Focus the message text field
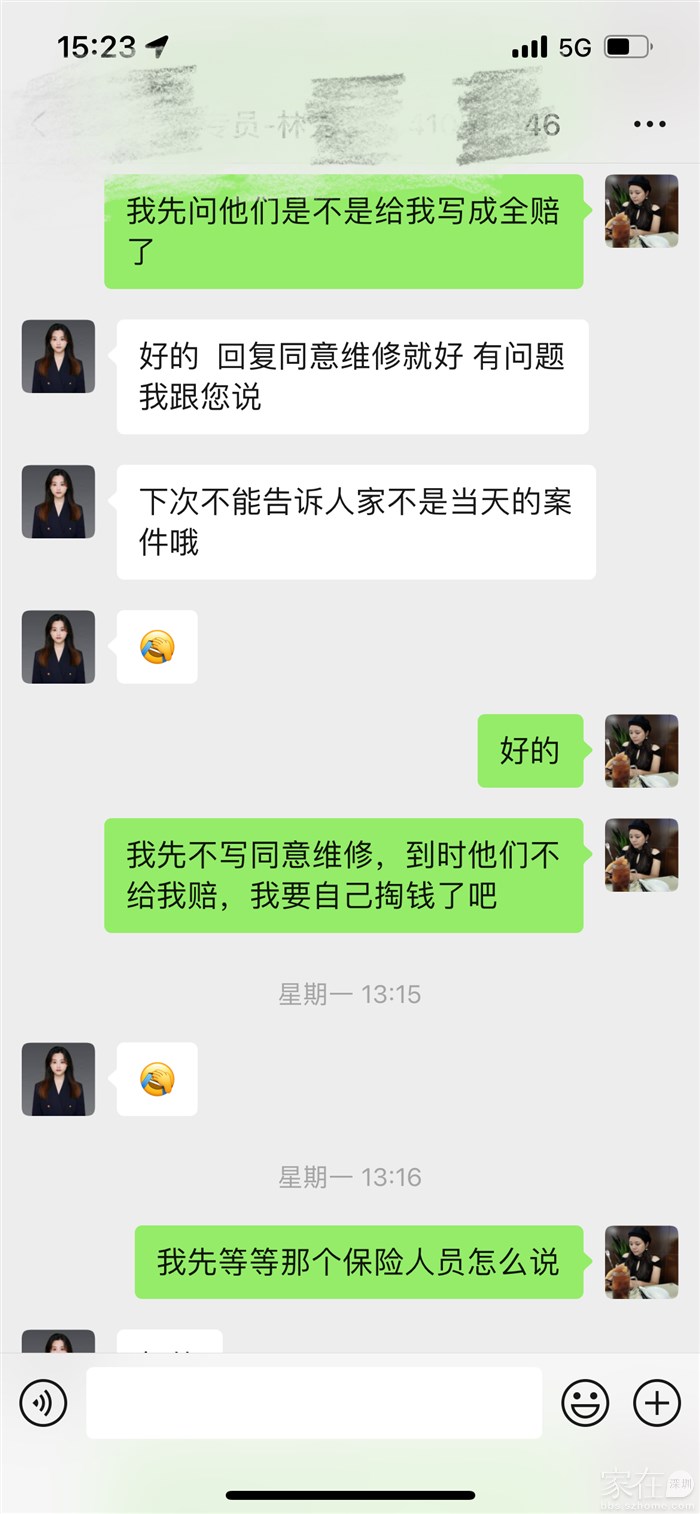Image resolution: width=700 pixels, height=1514 pixels. 314,1403
